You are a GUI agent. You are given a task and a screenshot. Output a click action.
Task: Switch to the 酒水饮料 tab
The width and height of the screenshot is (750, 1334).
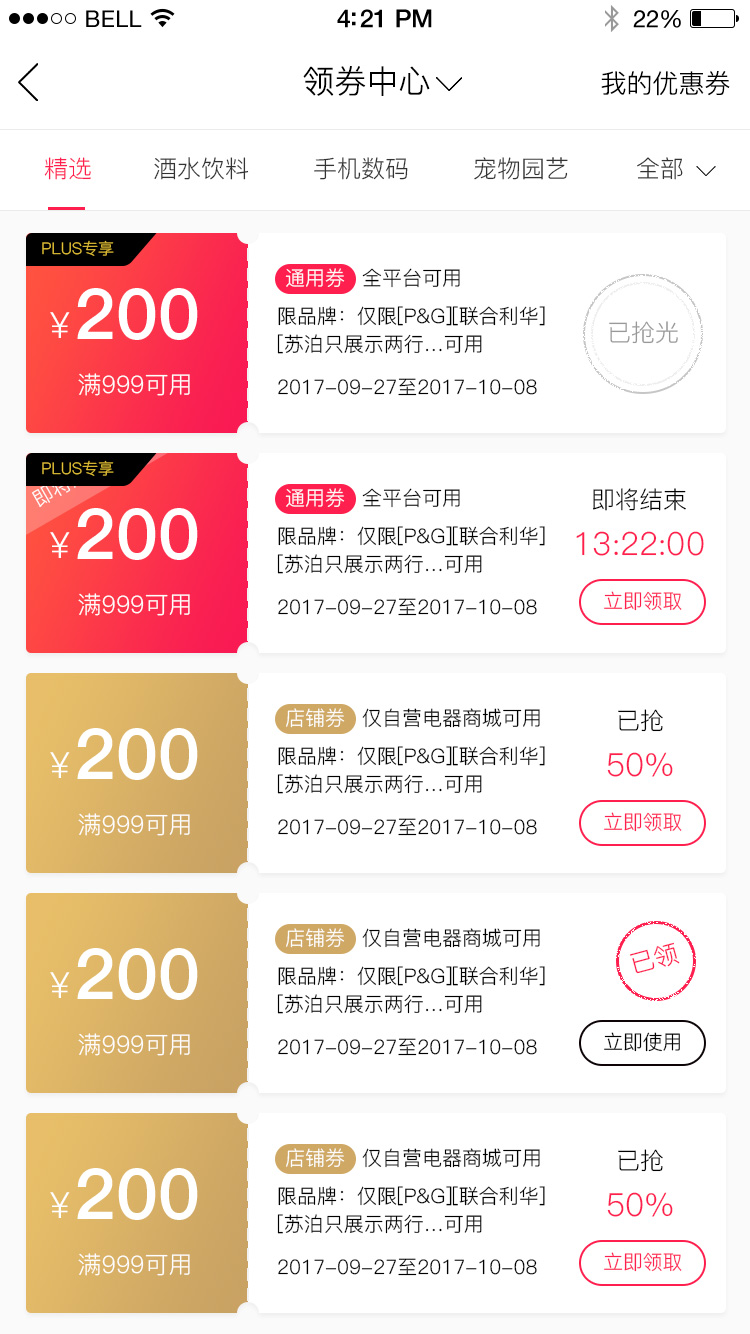pos(201,169)
